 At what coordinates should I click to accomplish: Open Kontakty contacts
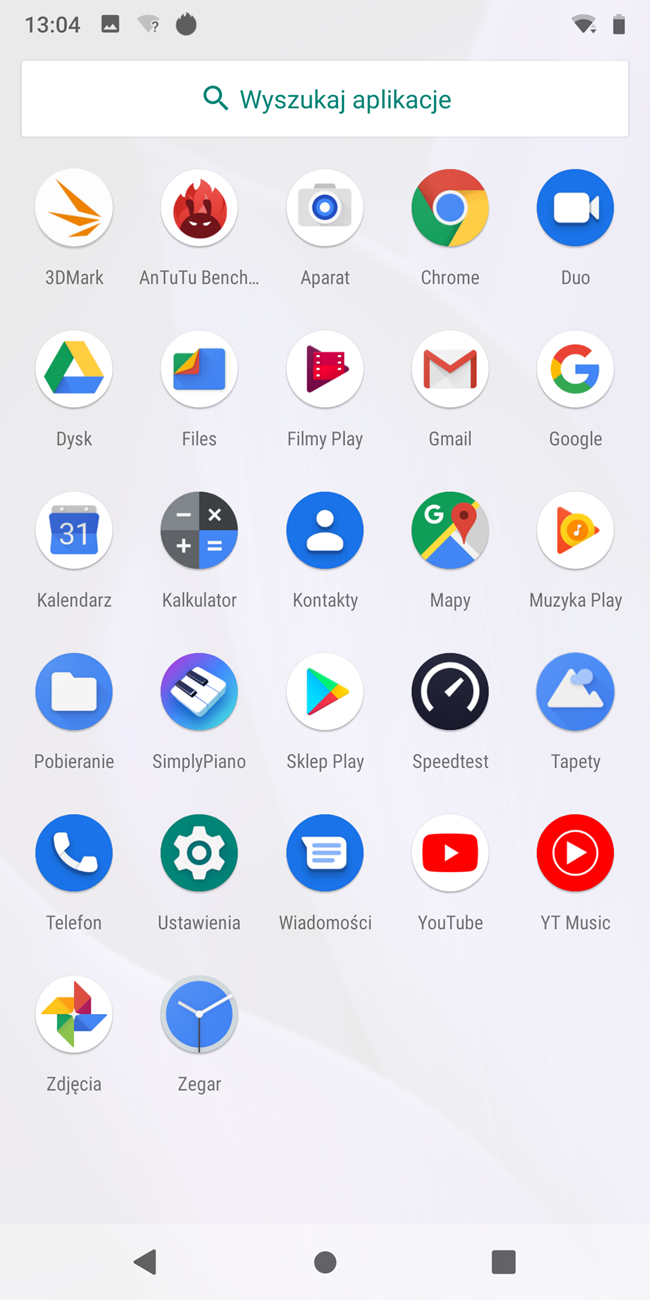point(325,530)
